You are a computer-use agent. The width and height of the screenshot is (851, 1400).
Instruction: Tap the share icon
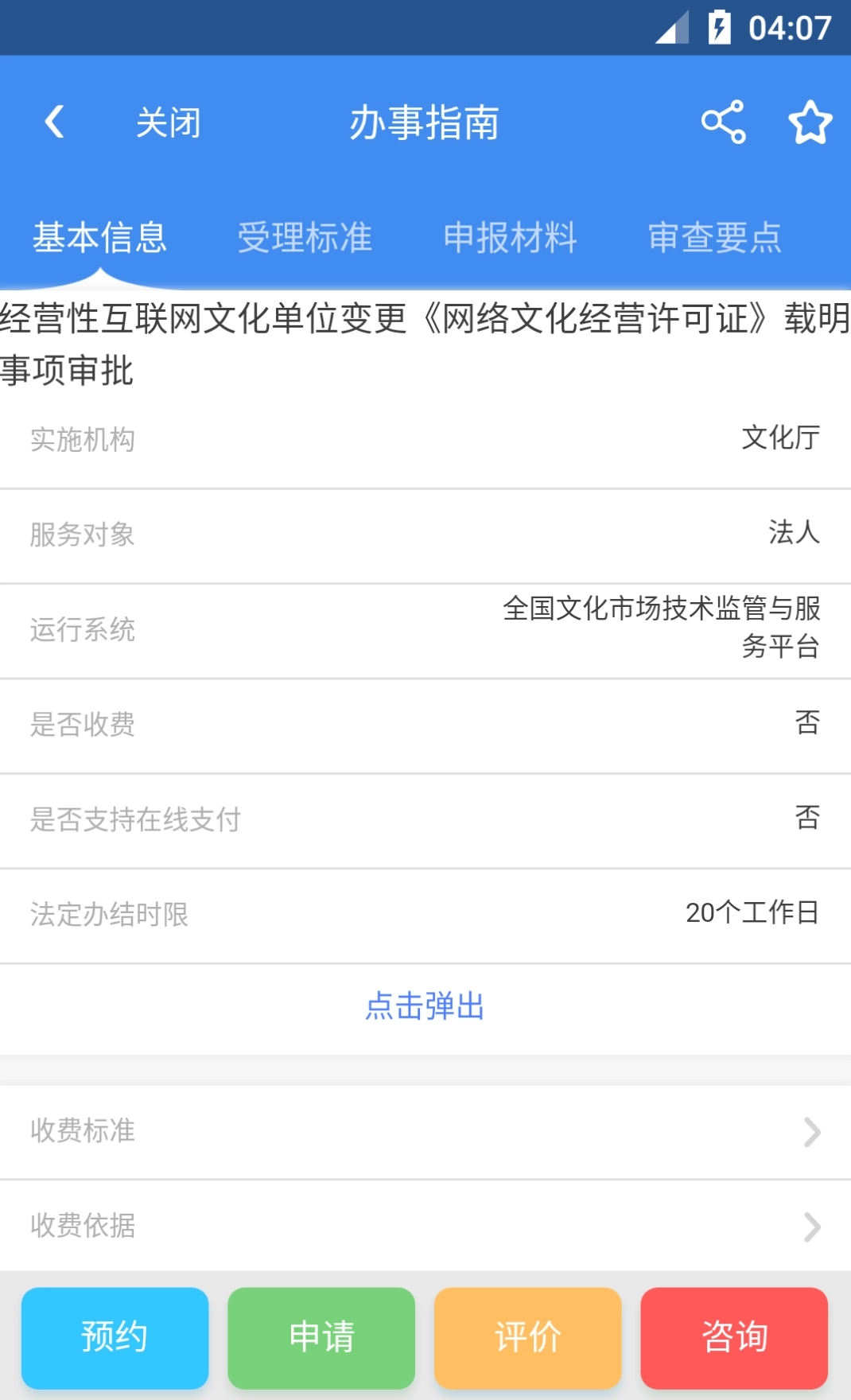tap(722, 121)
